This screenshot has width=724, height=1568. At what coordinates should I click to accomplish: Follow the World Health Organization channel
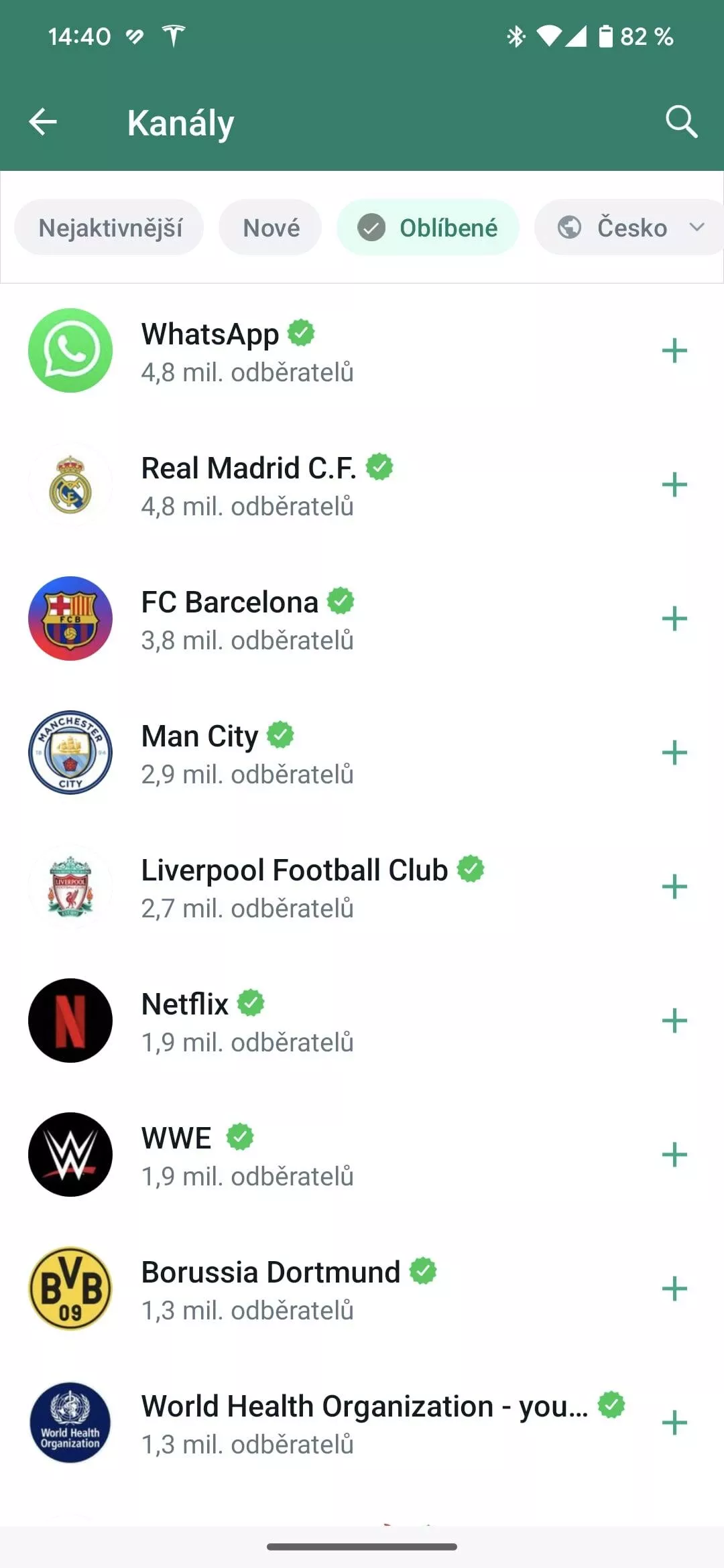674,1423
